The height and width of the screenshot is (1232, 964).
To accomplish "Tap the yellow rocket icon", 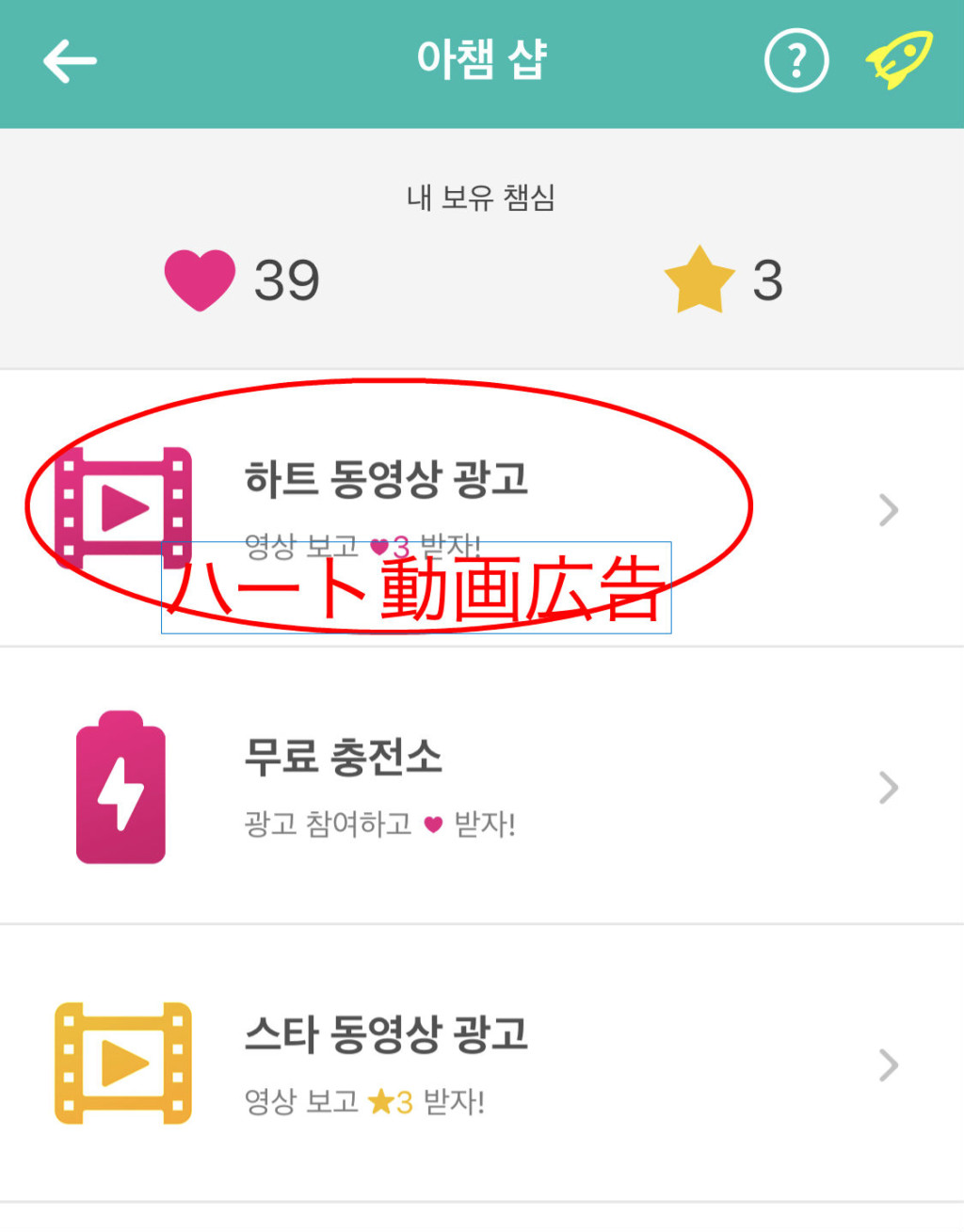I will 898,60.
